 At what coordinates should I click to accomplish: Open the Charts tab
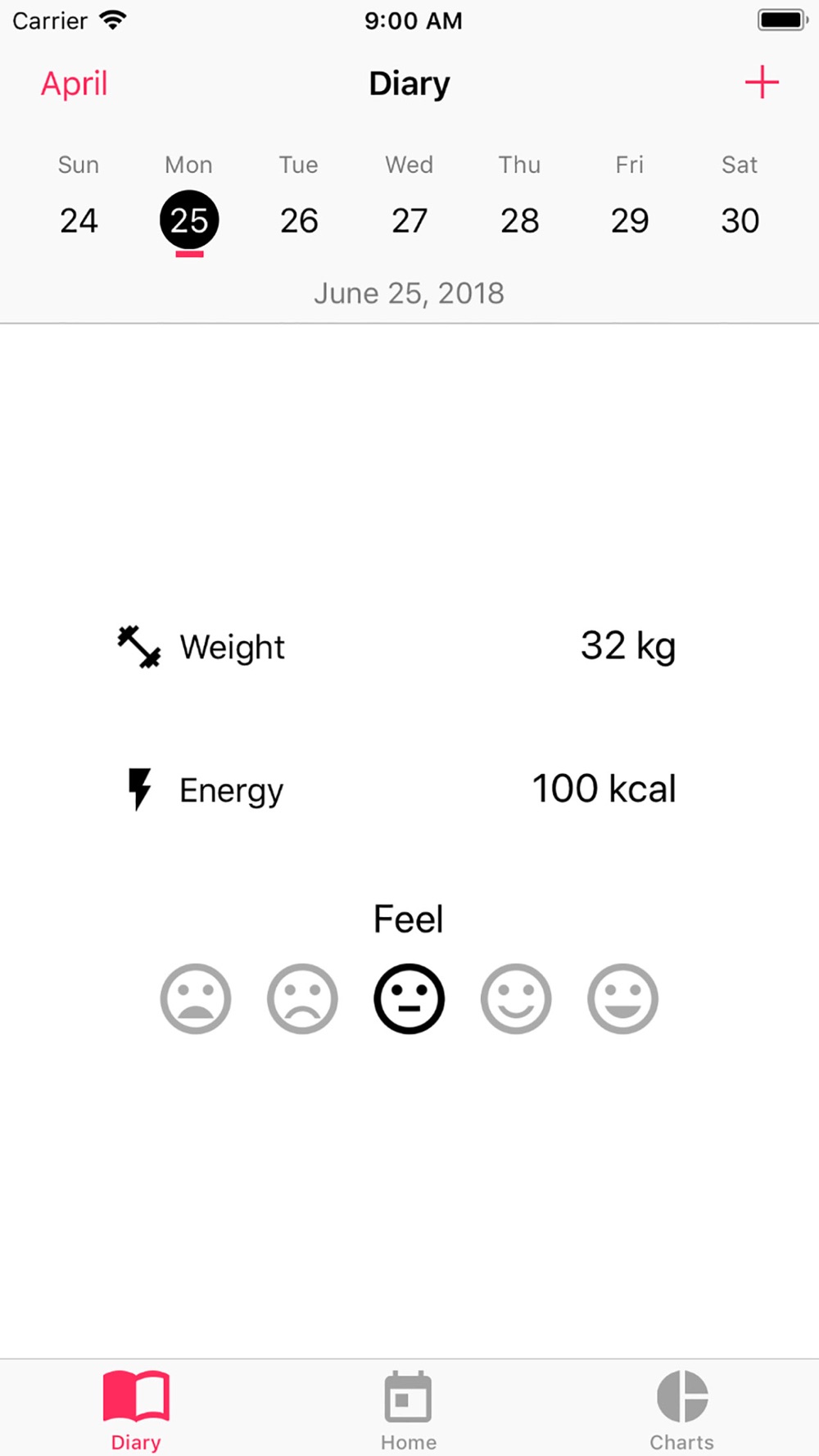pyautogui.click(x=682, y=1410)
